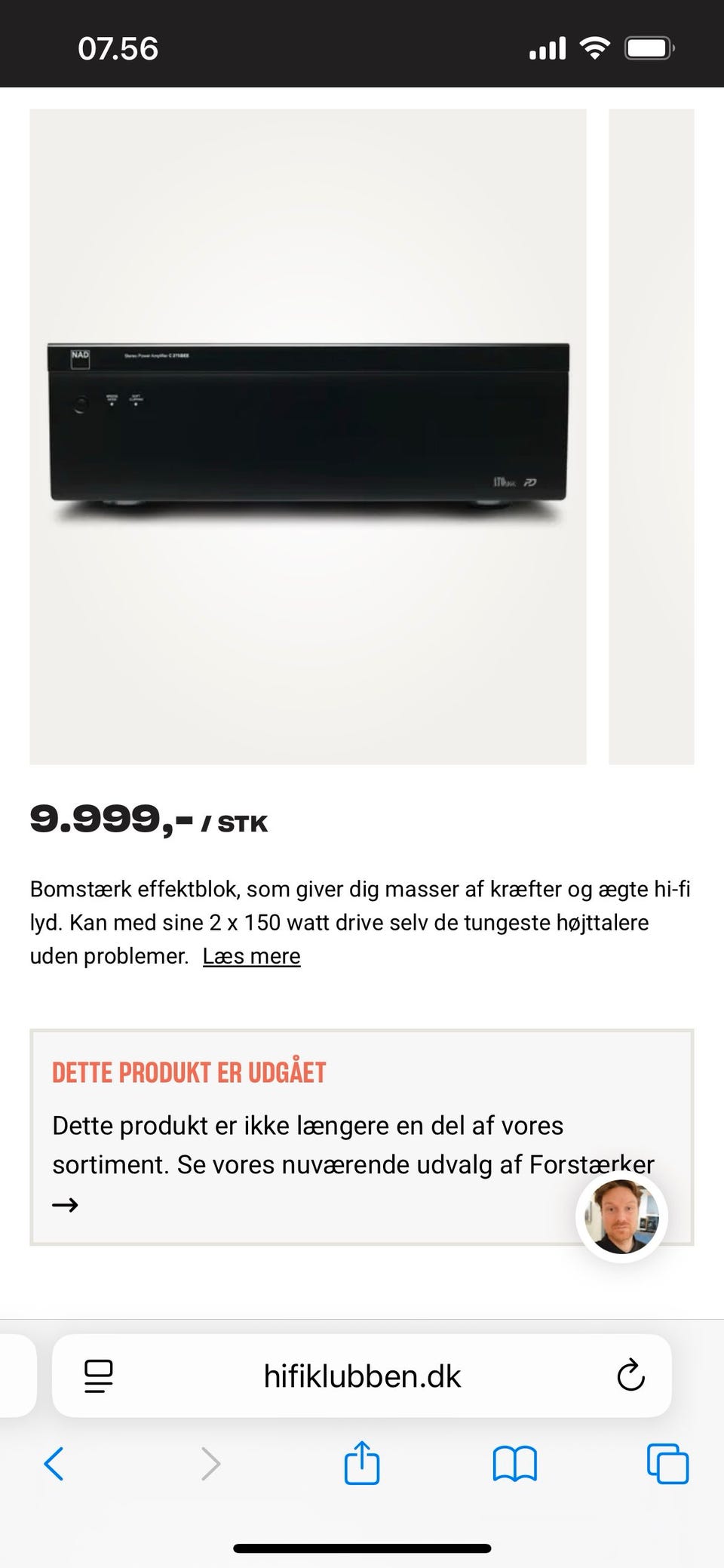Open the 'Læs mere' link
Screen dimensions: 724x1568
[250, 955]
